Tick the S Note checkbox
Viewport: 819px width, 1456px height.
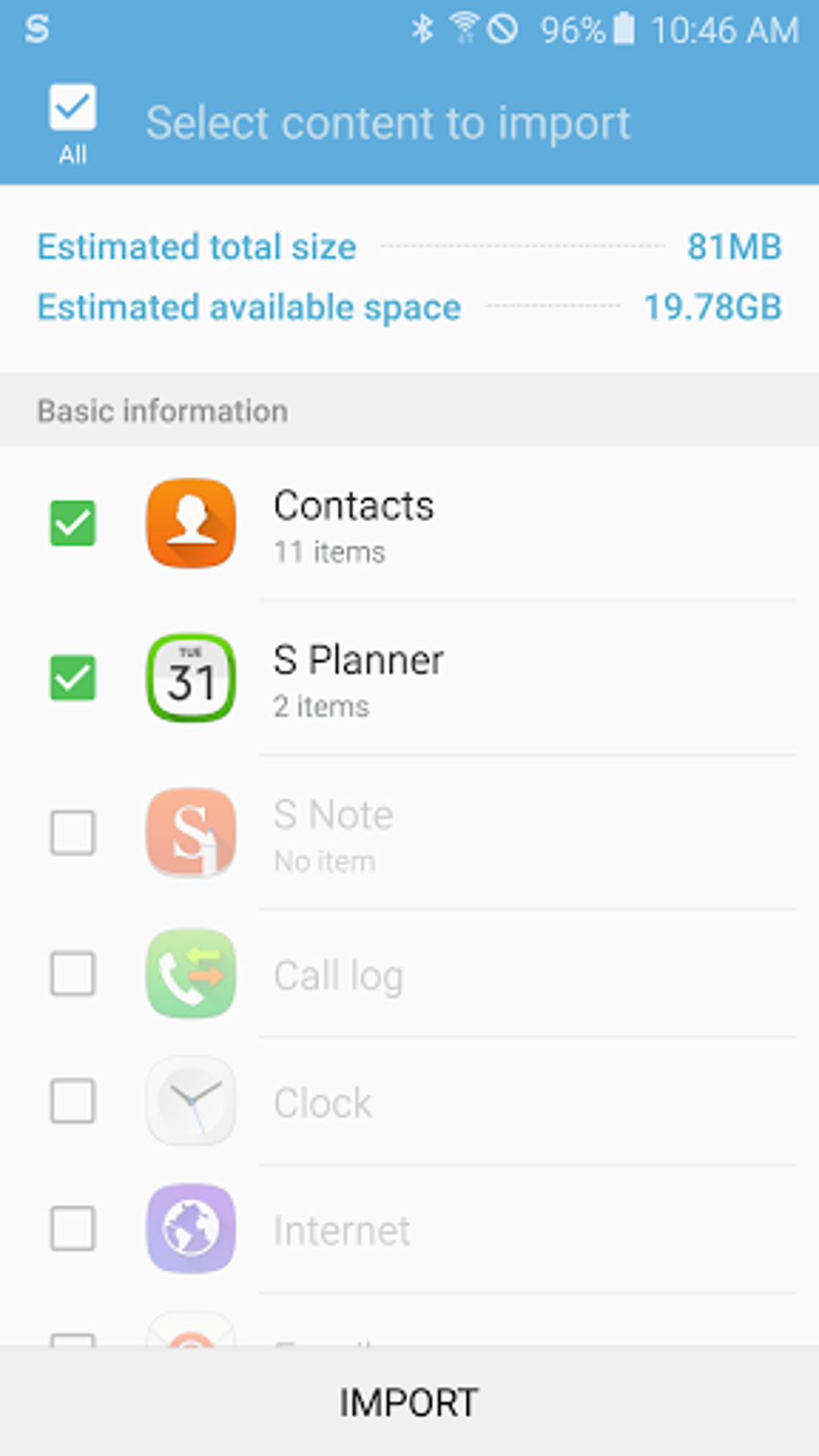[73, 833]
